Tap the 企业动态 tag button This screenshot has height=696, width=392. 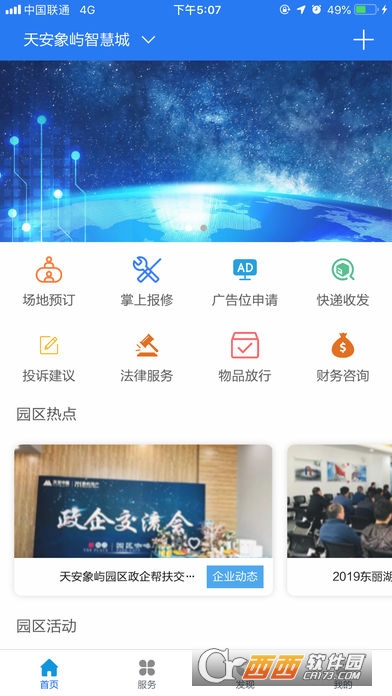click(x=235, y=577)
